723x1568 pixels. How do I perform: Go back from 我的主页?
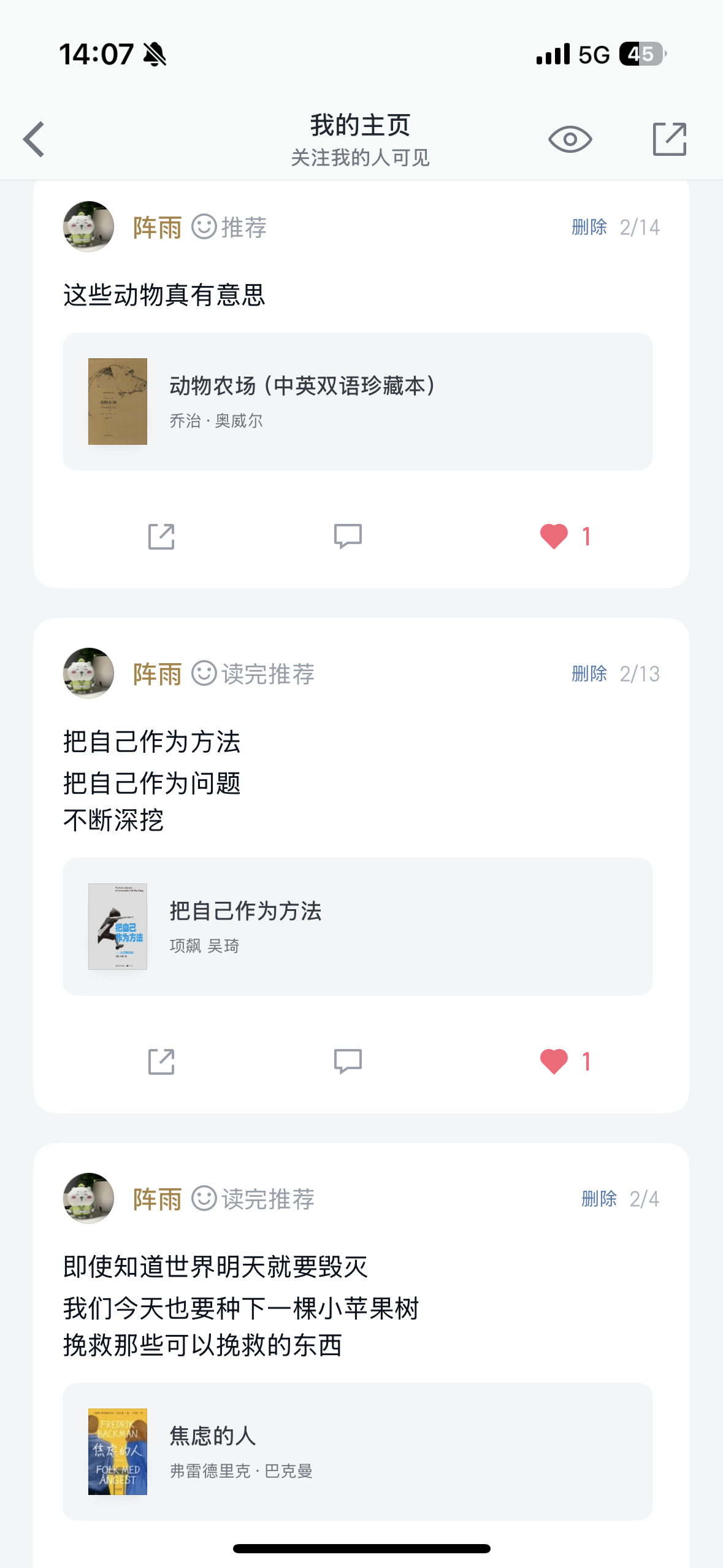(x=34, y=139)
